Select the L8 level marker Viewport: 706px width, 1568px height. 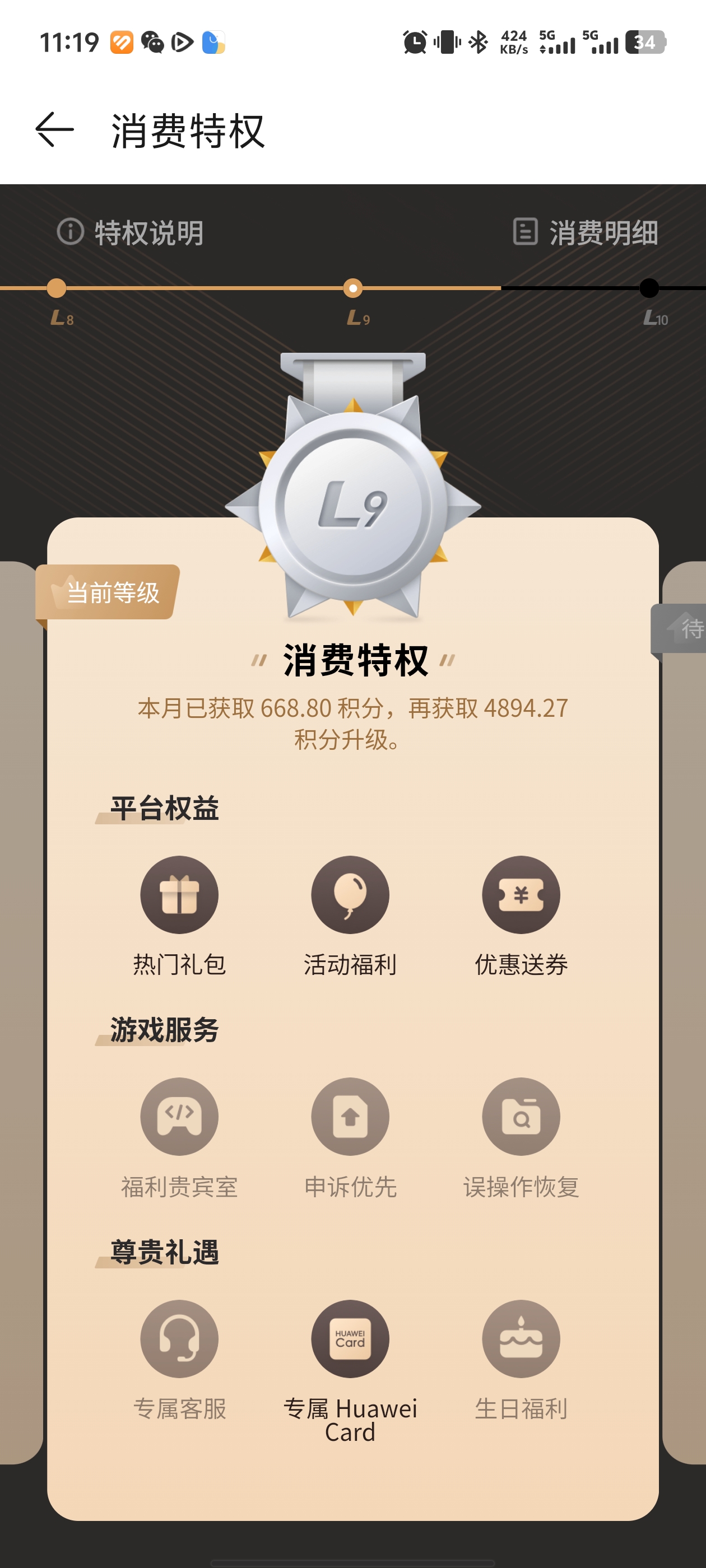tap(57, 288)
